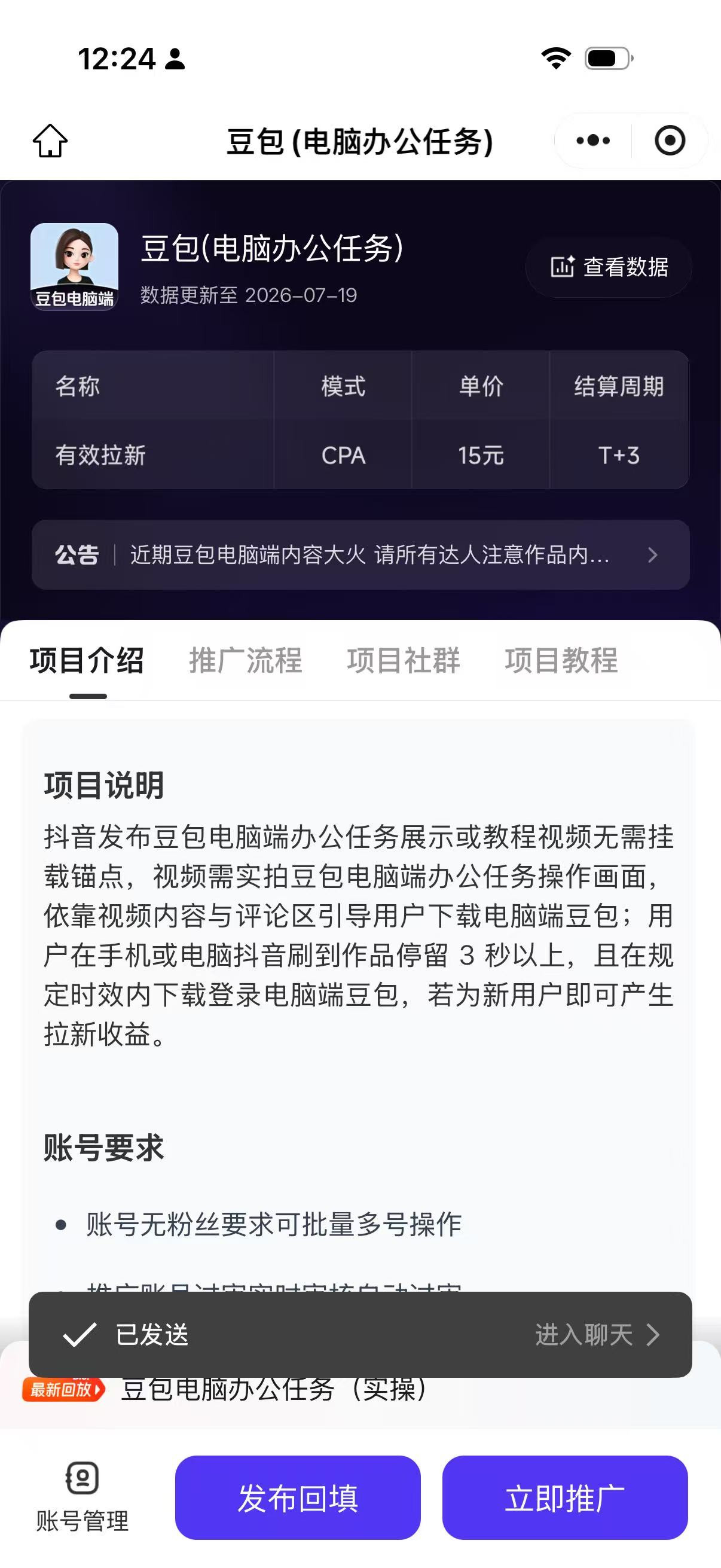
Task: Switch to the 项目教程 tab
Action: (x=561, y=660)
